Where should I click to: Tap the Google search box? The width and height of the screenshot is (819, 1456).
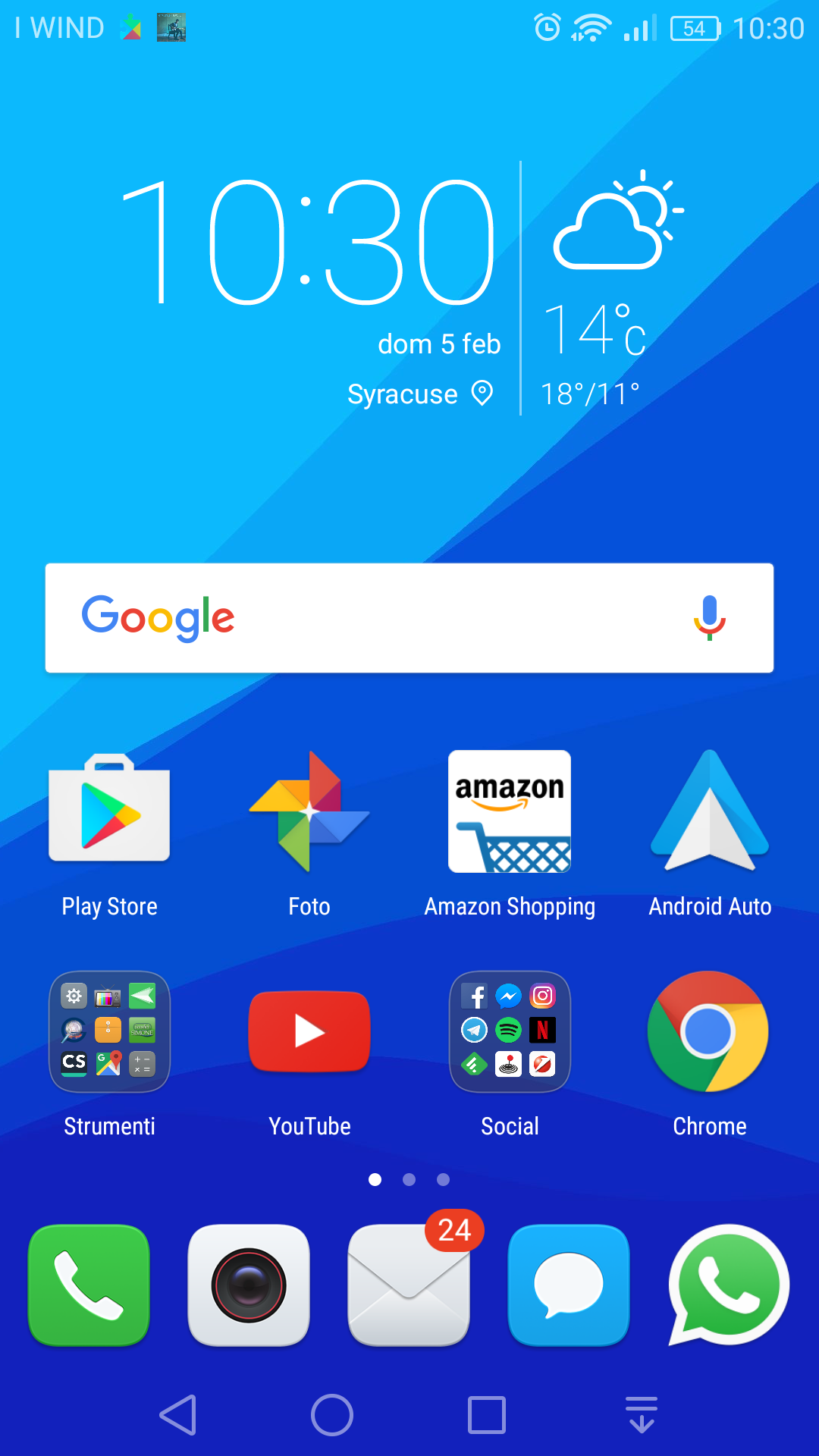[379, 617]
